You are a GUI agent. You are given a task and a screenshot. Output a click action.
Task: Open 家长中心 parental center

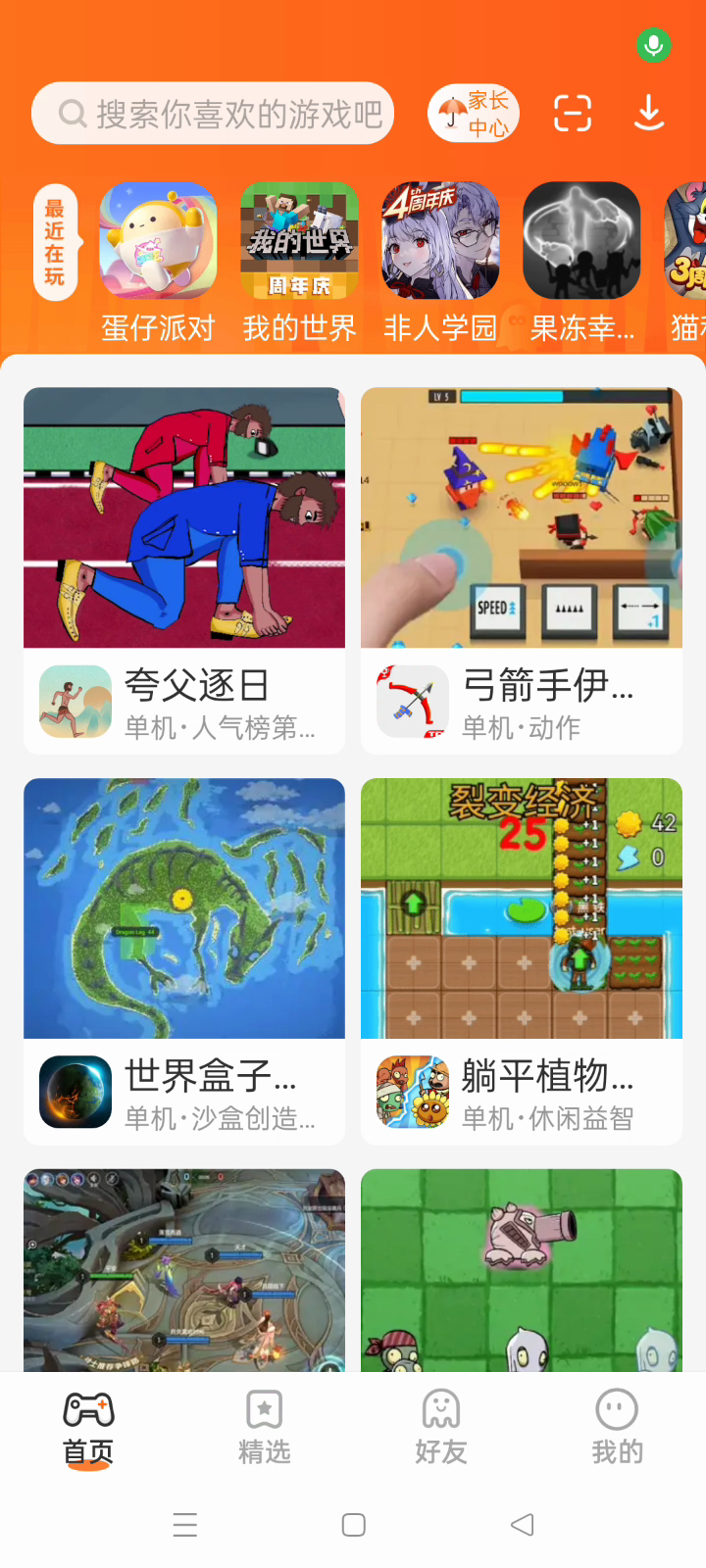click(474, 114)
